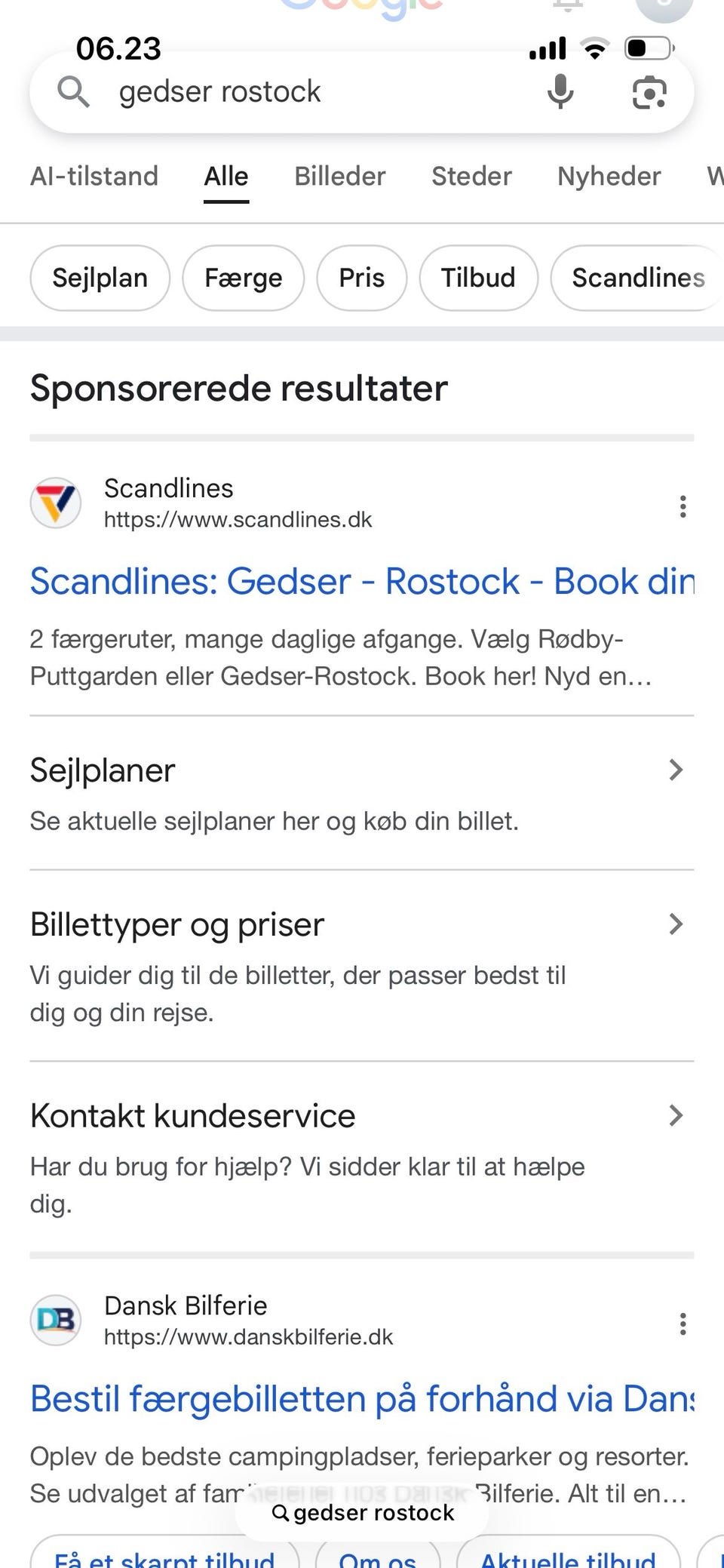Image resolution: width=724 pixels, height=1568 pixels.
Task: Toggle the Pris filter chip
Action: tap(362, 278)
